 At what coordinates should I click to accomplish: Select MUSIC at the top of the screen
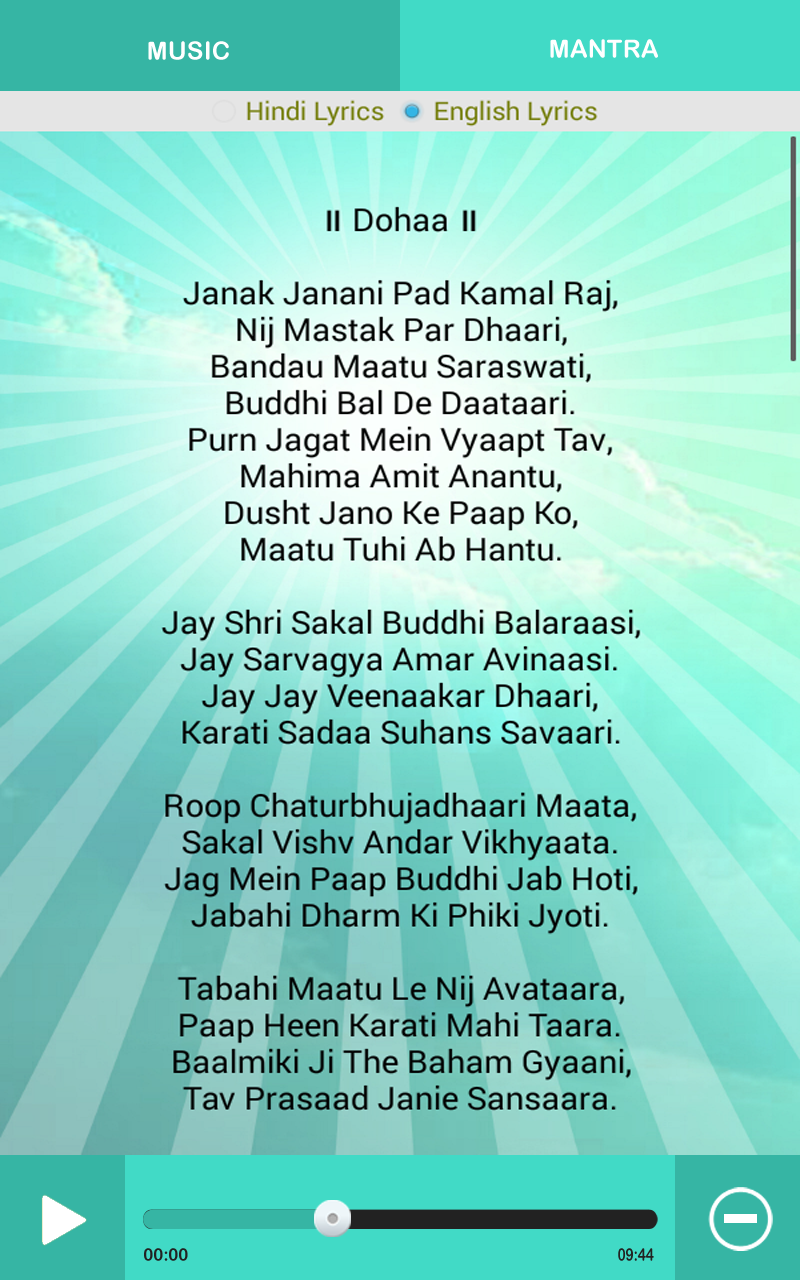click(188, 46)
